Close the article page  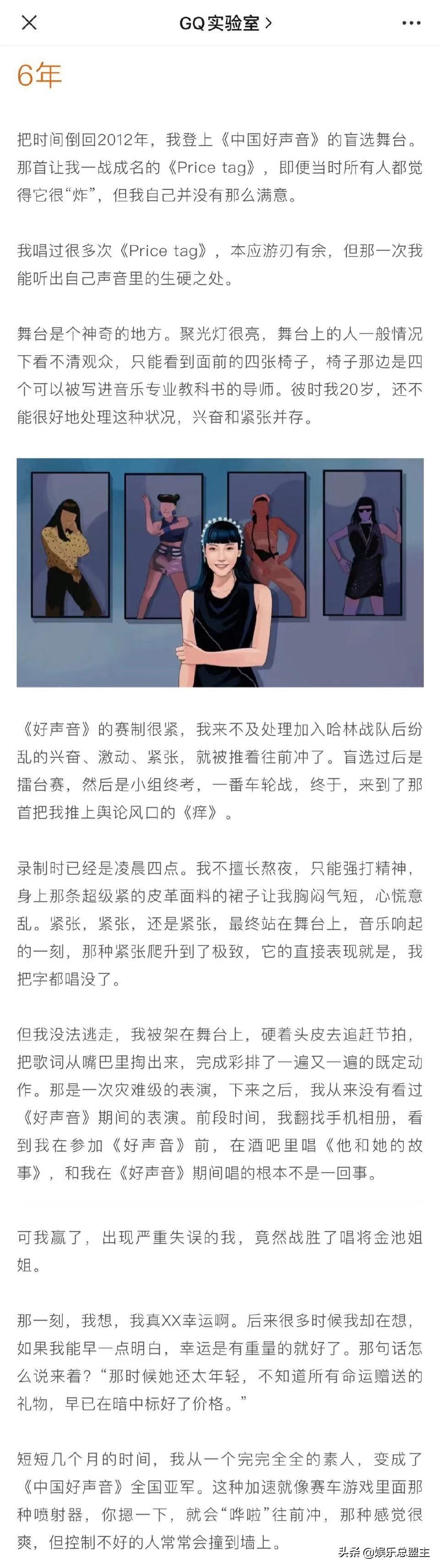[28, 22]
